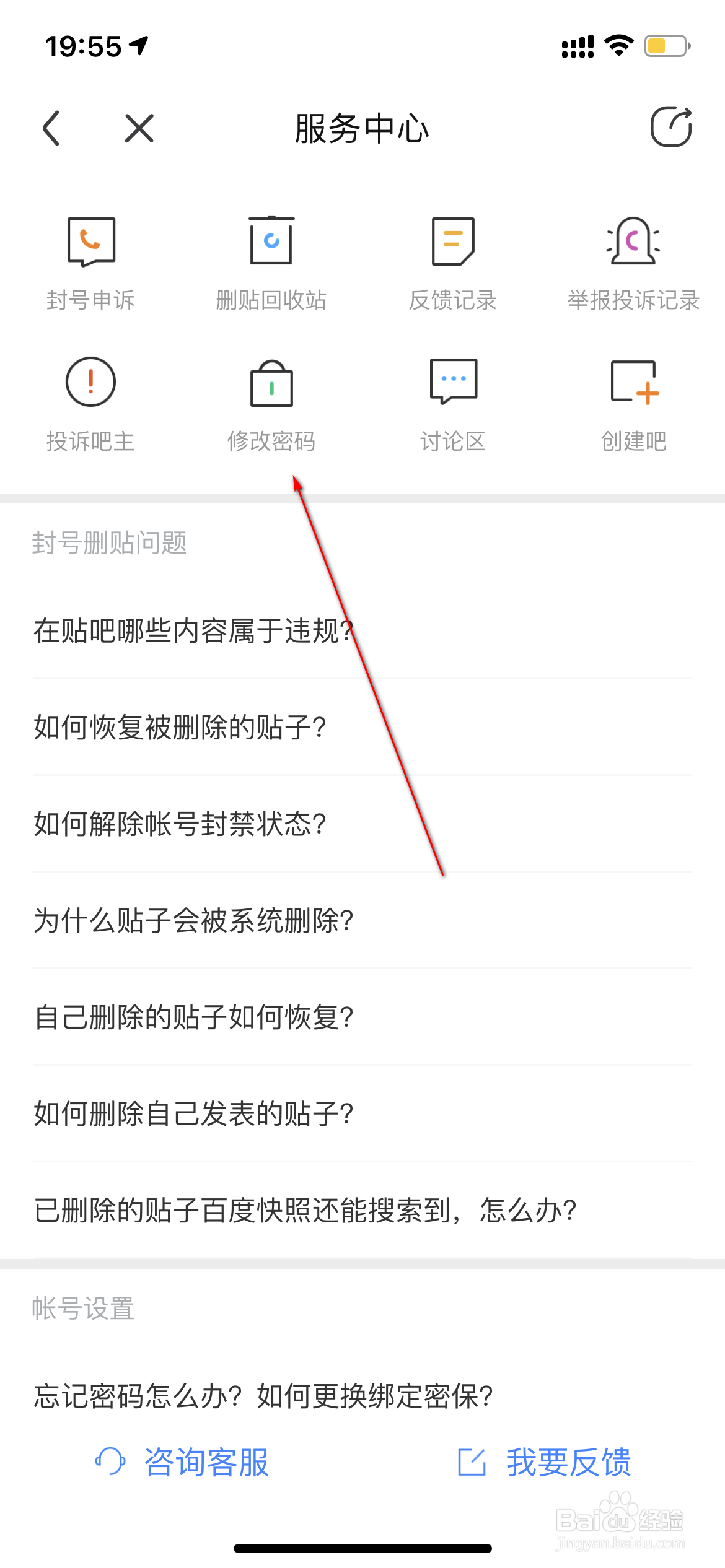
Task: Open the 创建吧 create forum icon
Action: point(634,403)
